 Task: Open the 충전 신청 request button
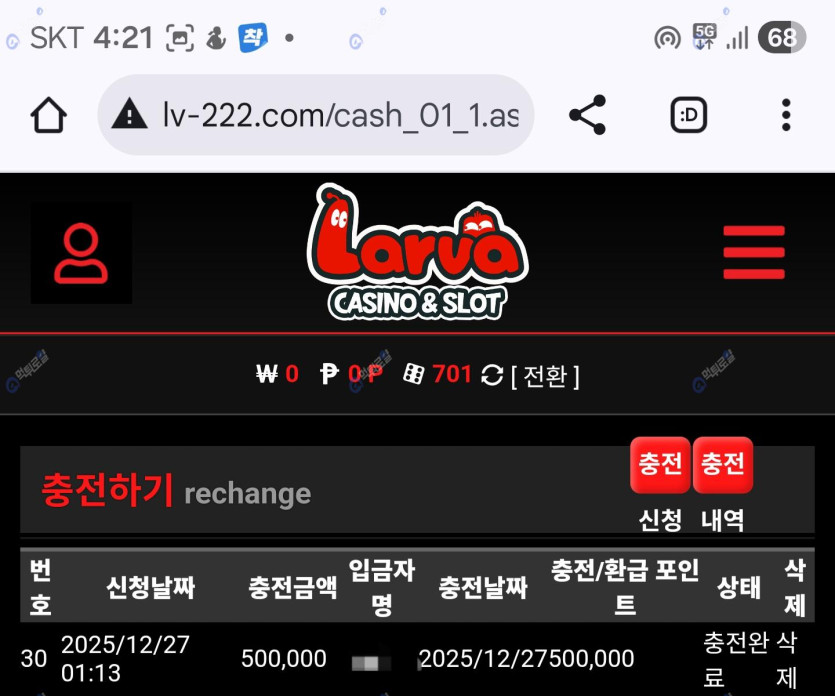pos(660,466)
